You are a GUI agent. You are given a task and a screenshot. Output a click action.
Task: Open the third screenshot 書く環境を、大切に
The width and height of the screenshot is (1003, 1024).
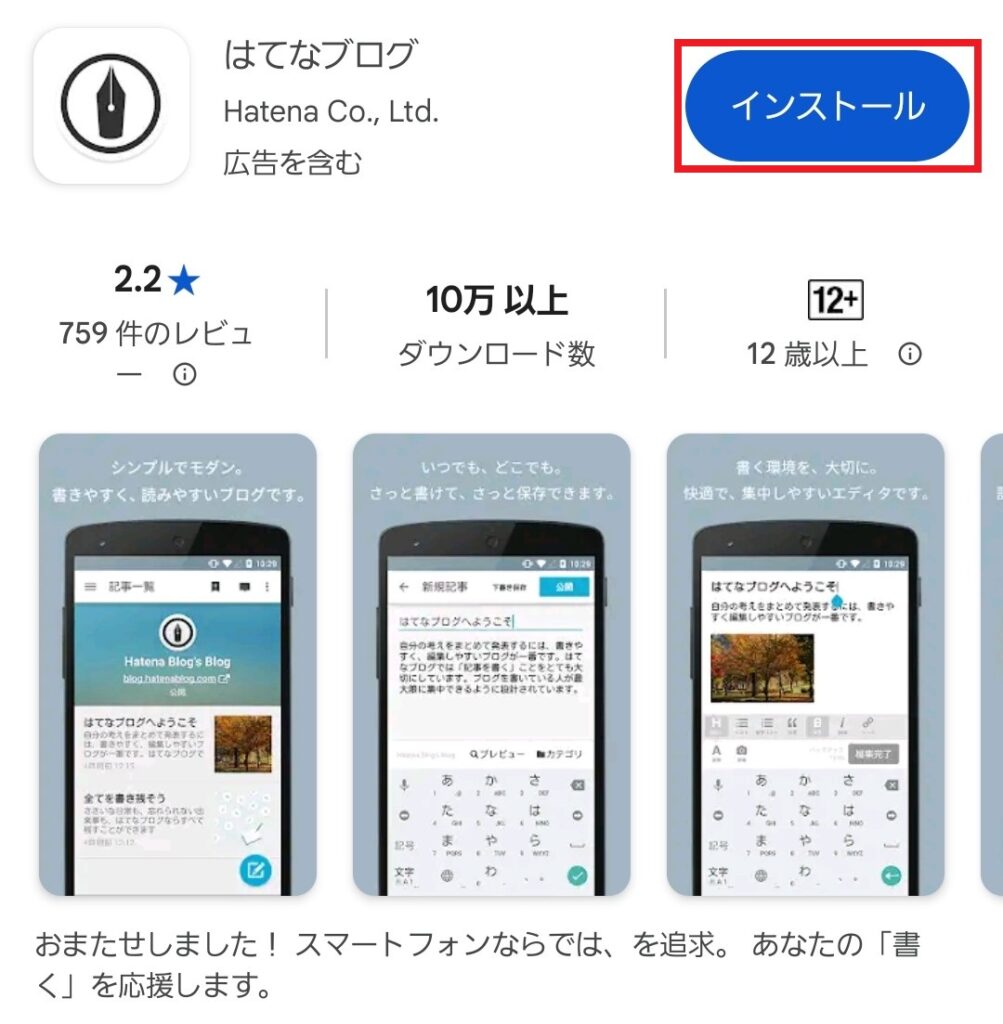805,664
